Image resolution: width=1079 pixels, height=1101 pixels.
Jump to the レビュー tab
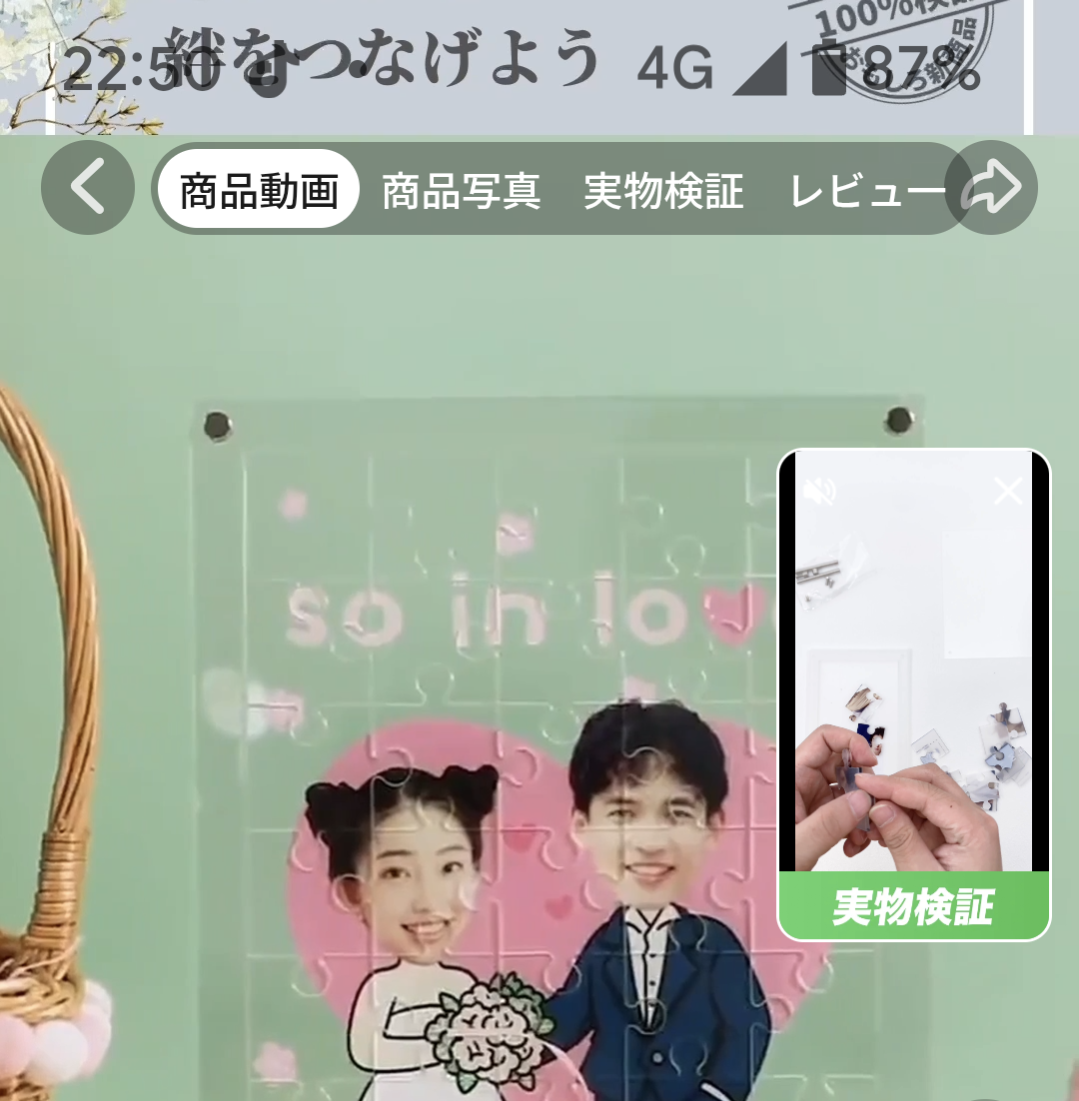click(x=866, y=190)
